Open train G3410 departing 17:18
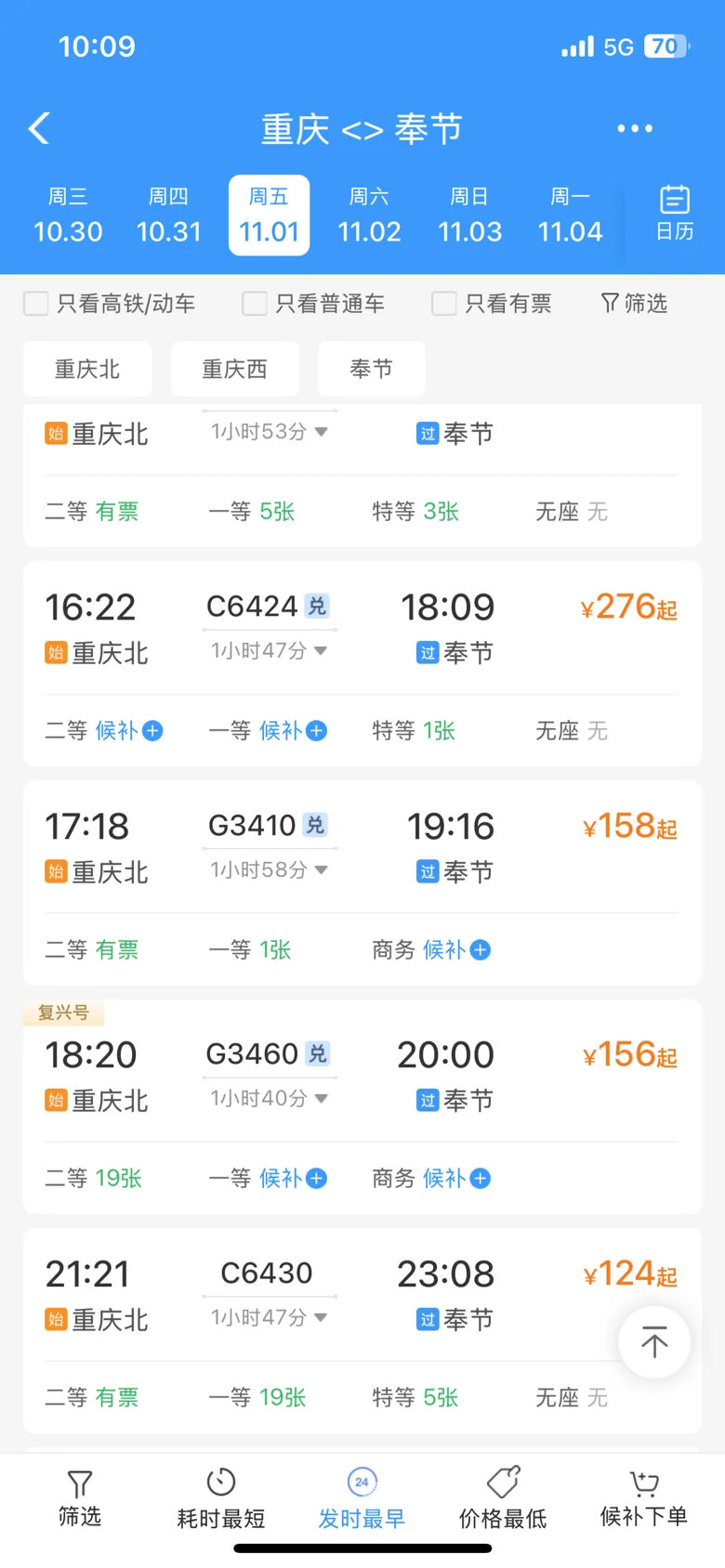 pos(362,883)
